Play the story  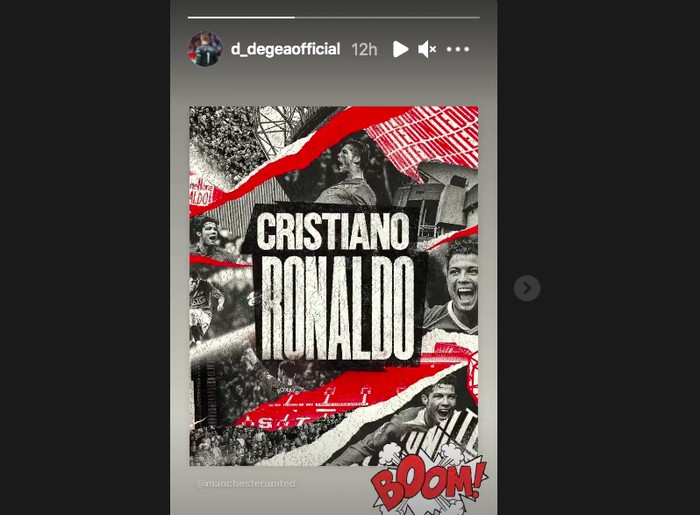[400, 49]
